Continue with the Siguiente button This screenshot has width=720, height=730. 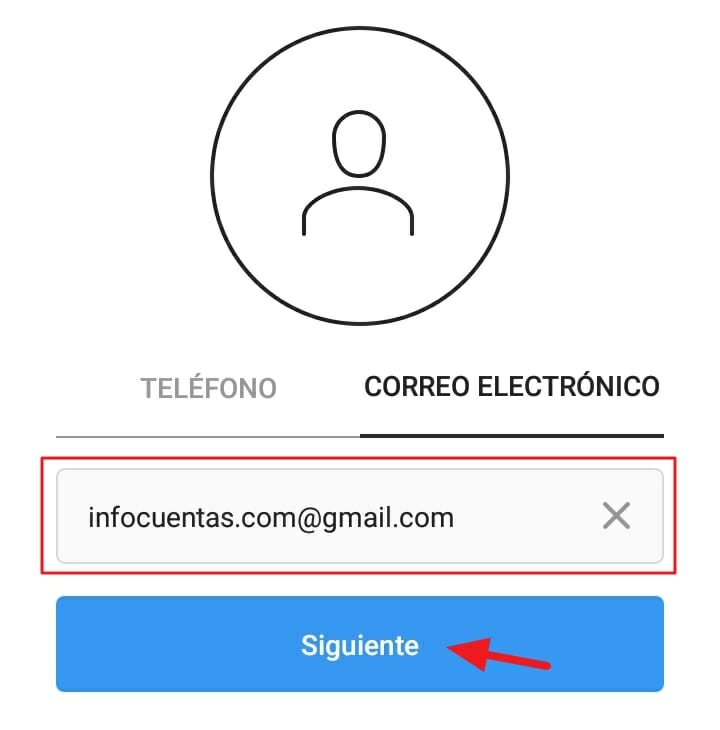(x=359, y=645)
